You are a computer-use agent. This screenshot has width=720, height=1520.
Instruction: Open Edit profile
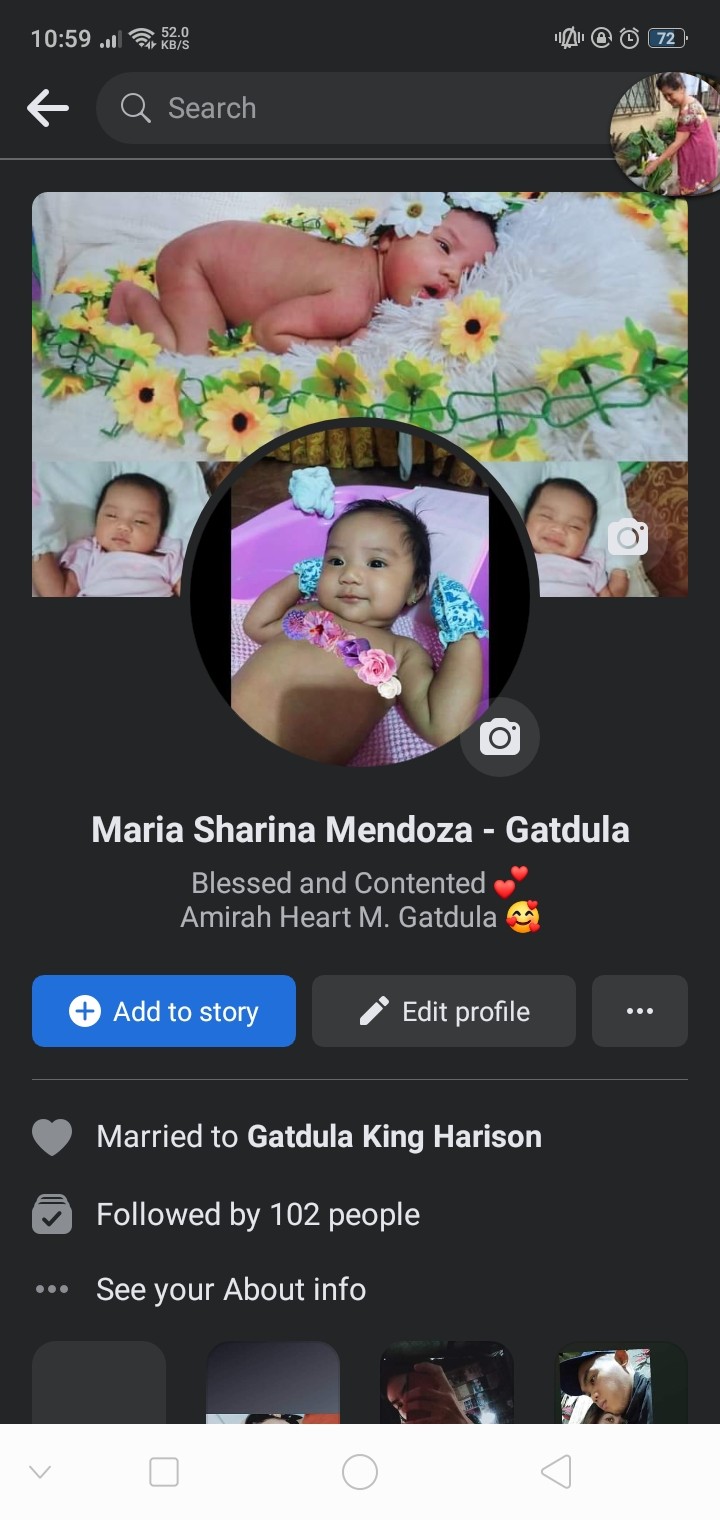click(x=444, y=1011)
